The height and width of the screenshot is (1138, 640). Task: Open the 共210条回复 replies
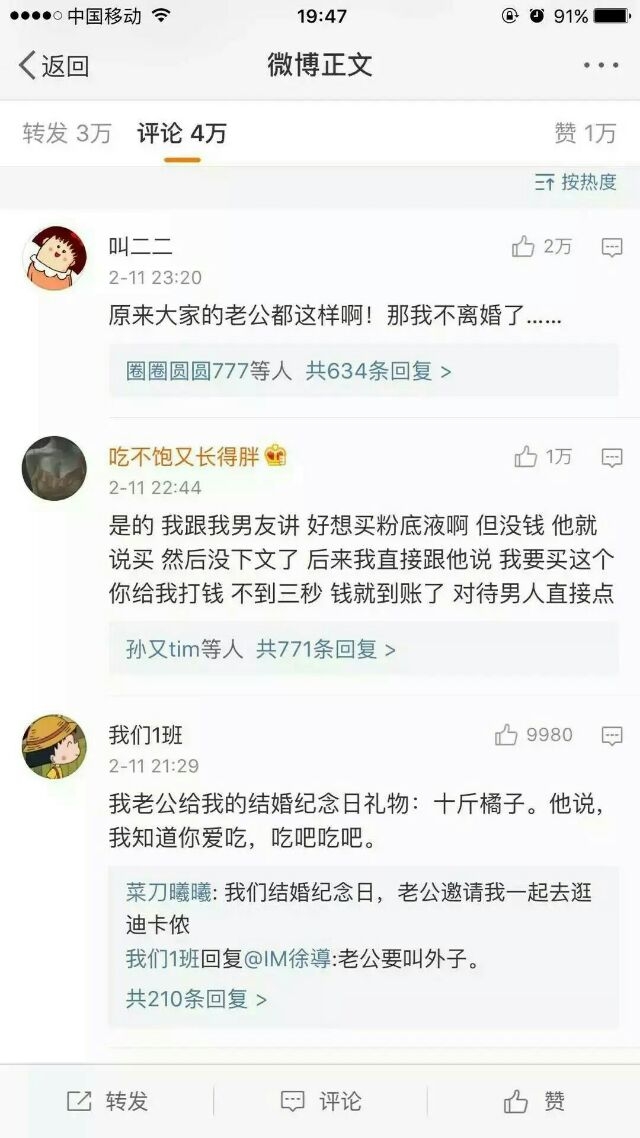[197, 999]
